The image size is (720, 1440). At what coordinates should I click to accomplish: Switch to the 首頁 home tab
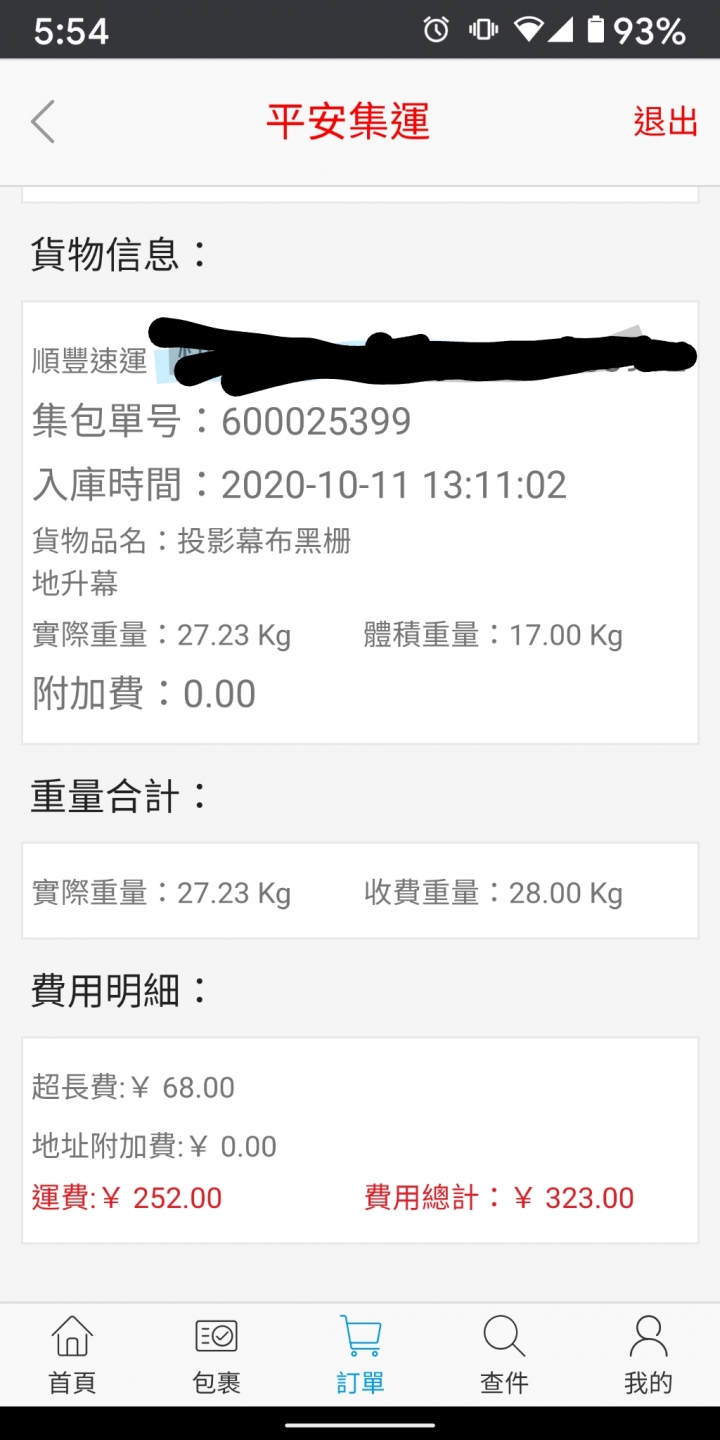(72, 1355)
